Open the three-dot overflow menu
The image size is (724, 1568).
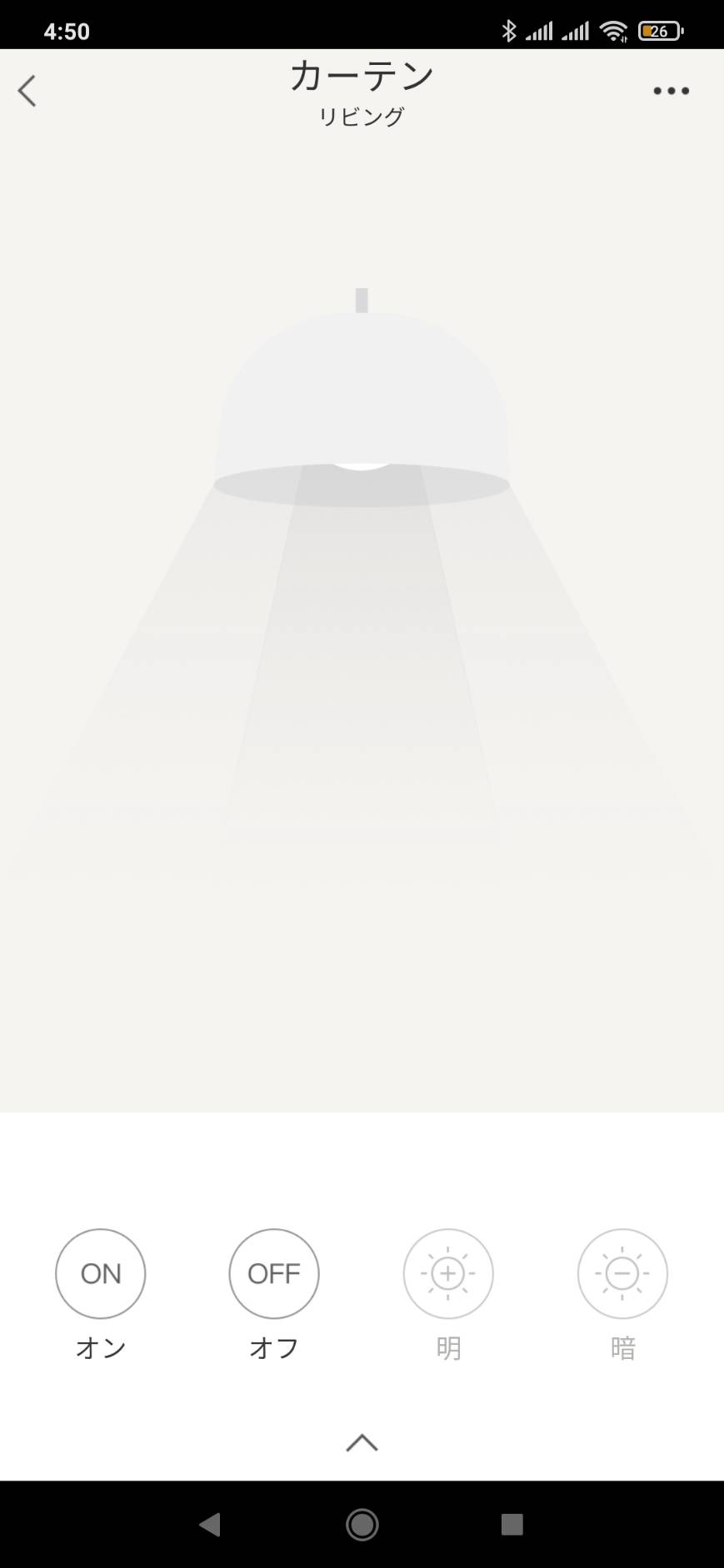pyautogui.click(x=671, y=91)
